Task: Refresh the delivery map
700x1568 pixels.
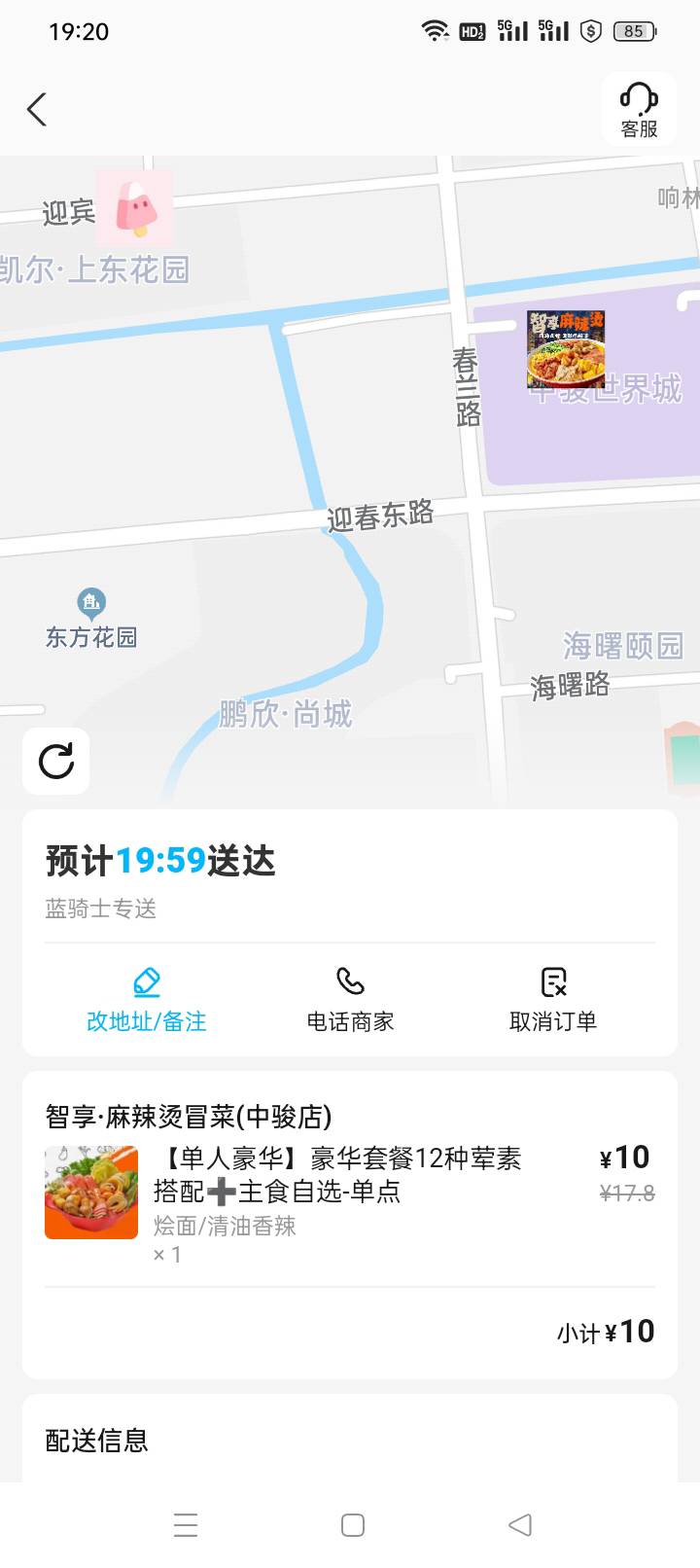Action: coord(56,761)
